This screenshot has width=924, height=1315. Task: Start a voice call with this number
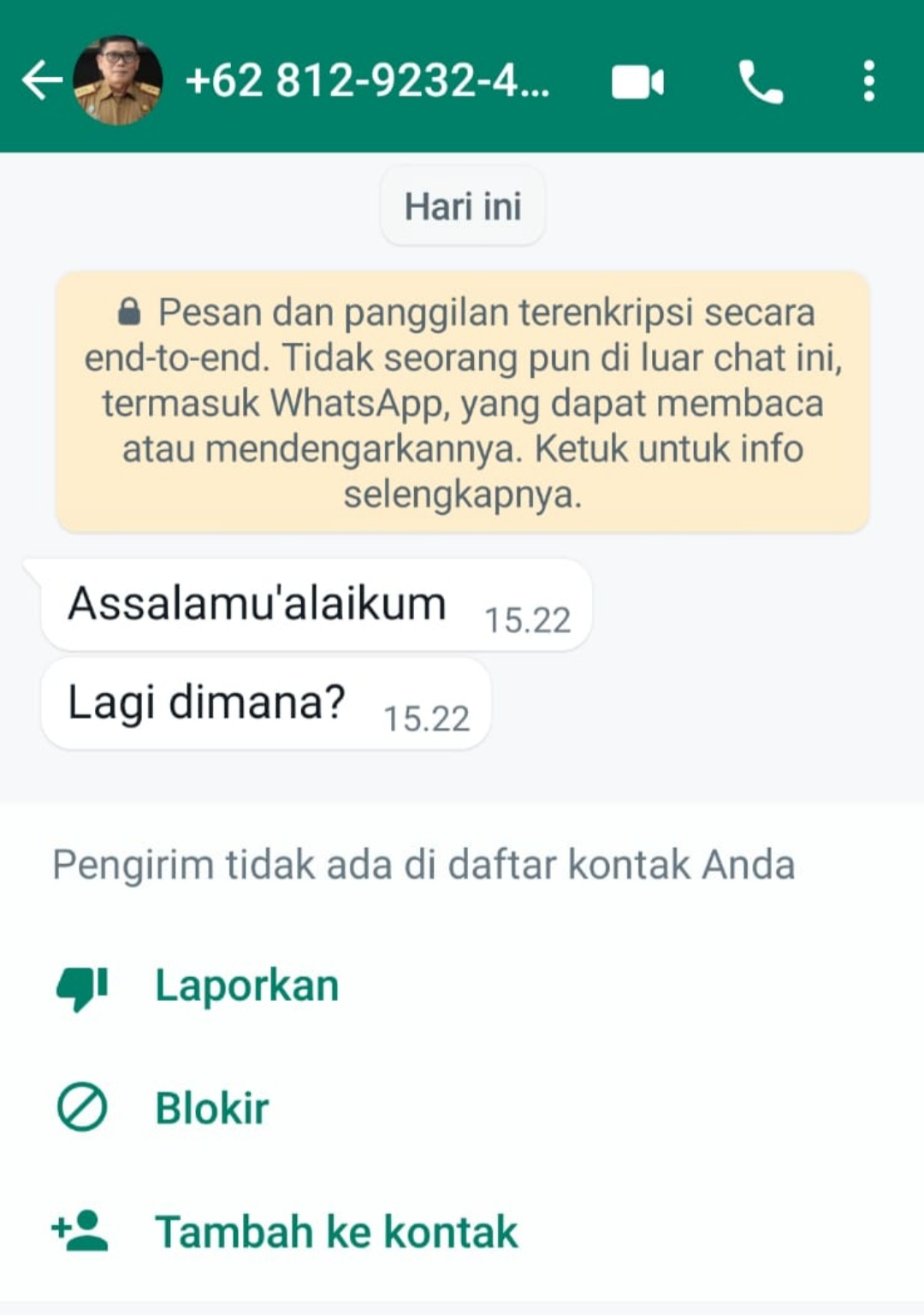760,82
